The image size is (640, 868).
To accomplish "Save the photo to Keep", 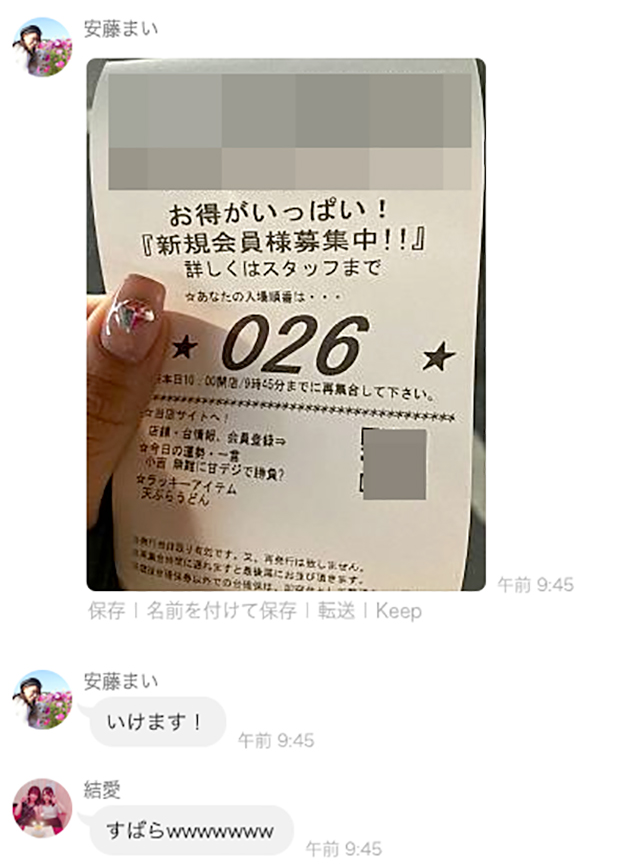I will pos(399,610).
